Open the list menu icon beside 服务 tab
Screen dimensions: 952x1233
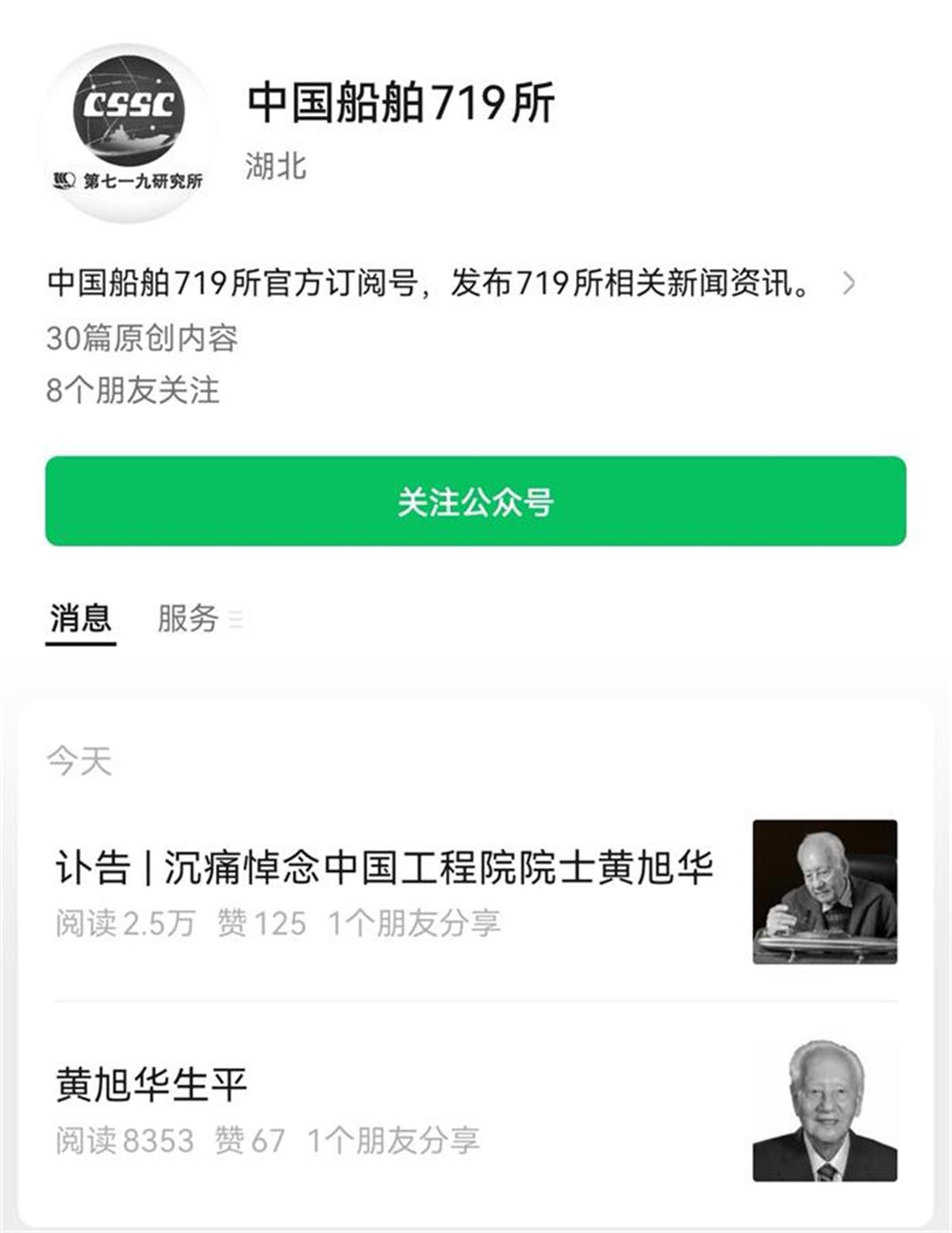236,621
